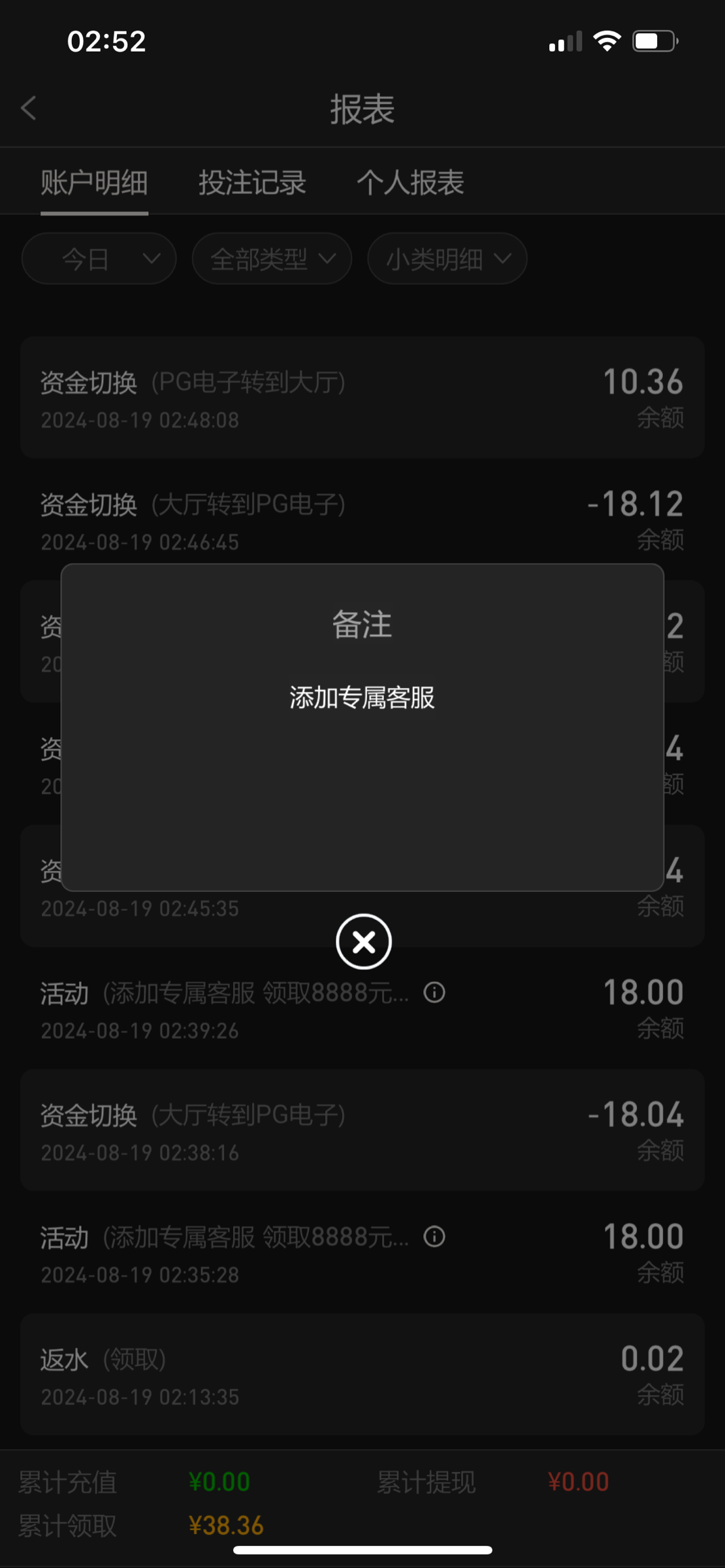Screen dimensions: 725x1568
Task: Close the 备注 dialog
Action: (x=363, y=941)
